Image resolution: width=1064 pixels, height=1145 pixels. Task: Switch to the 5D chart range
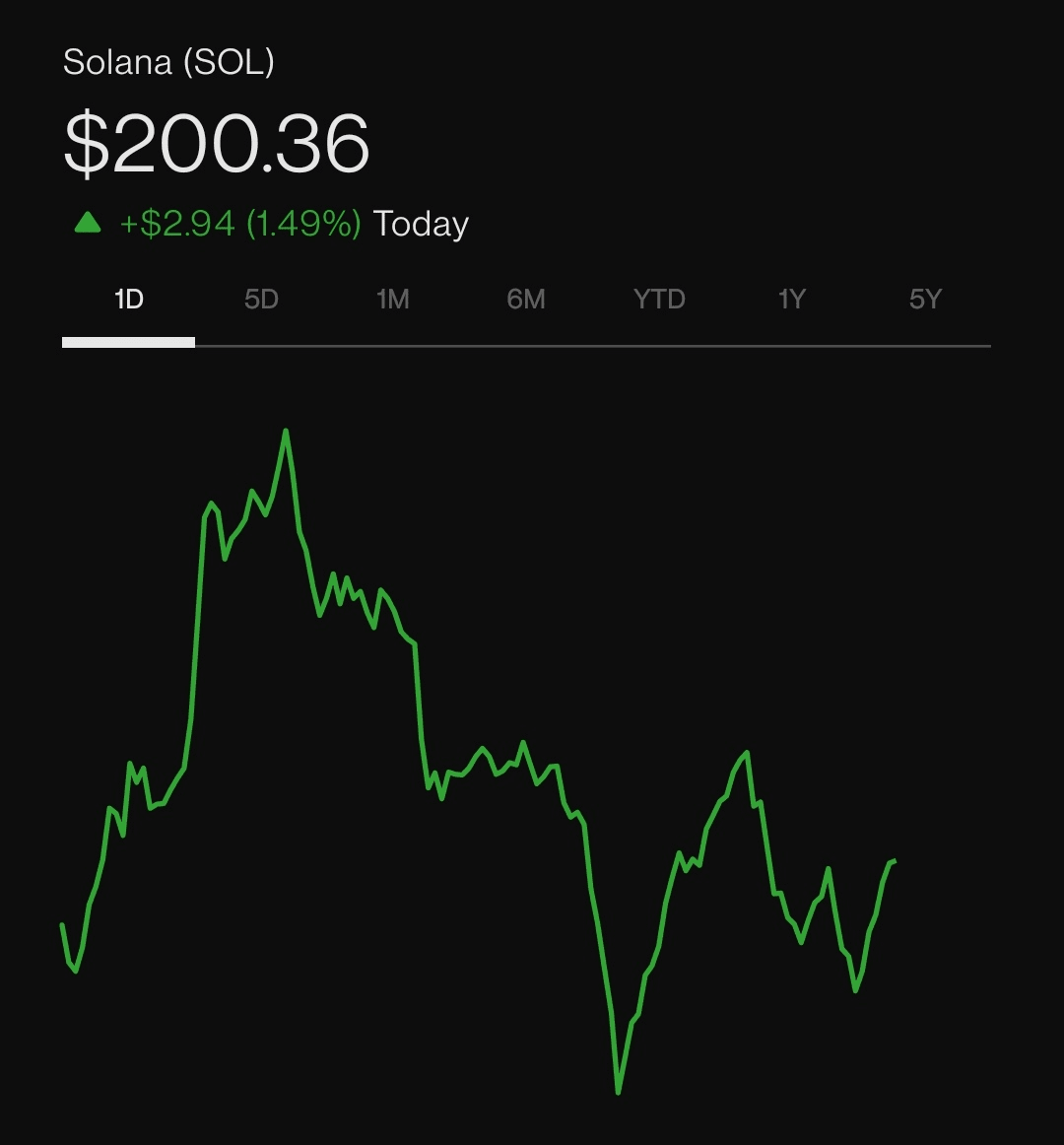coord(261,300)
